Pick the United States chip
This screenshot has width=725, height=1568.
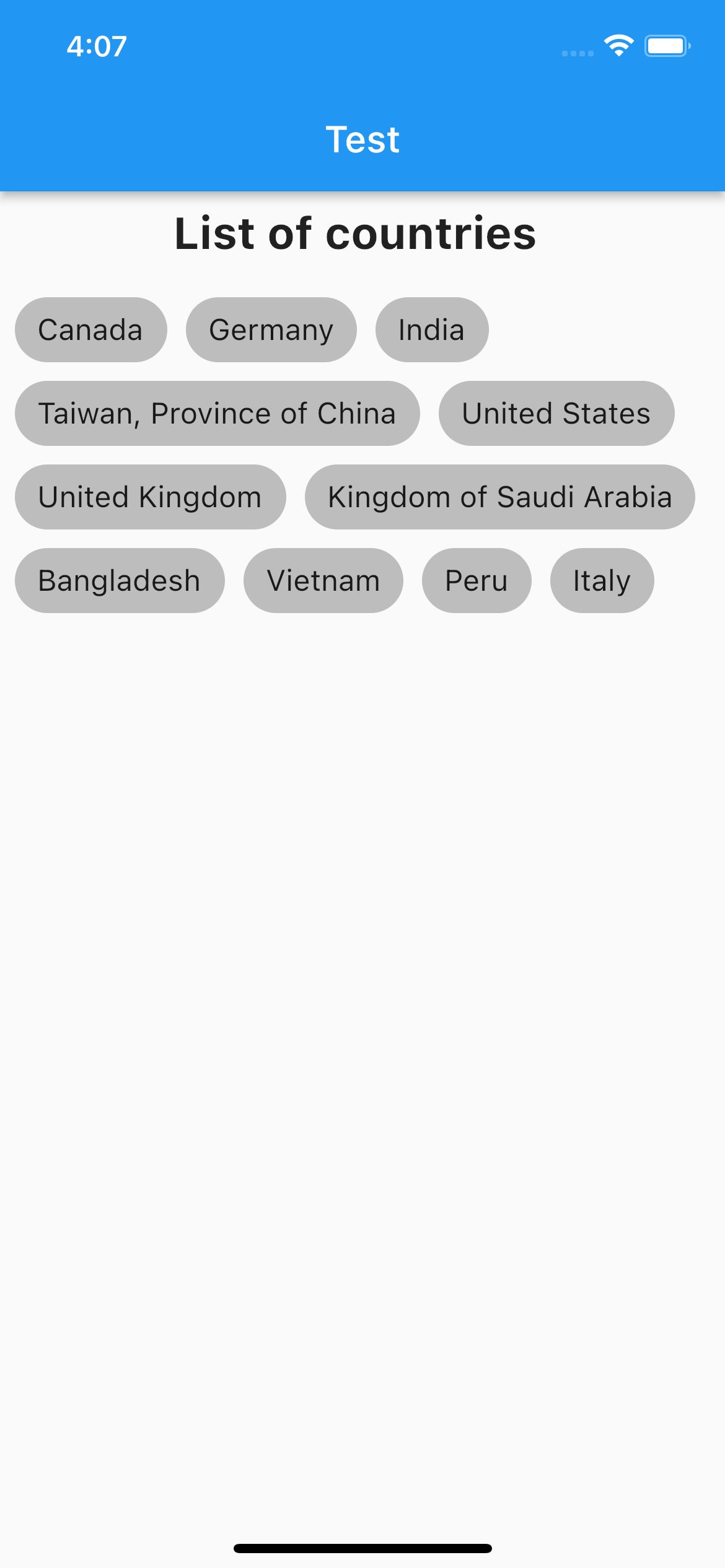pos(556,413)
